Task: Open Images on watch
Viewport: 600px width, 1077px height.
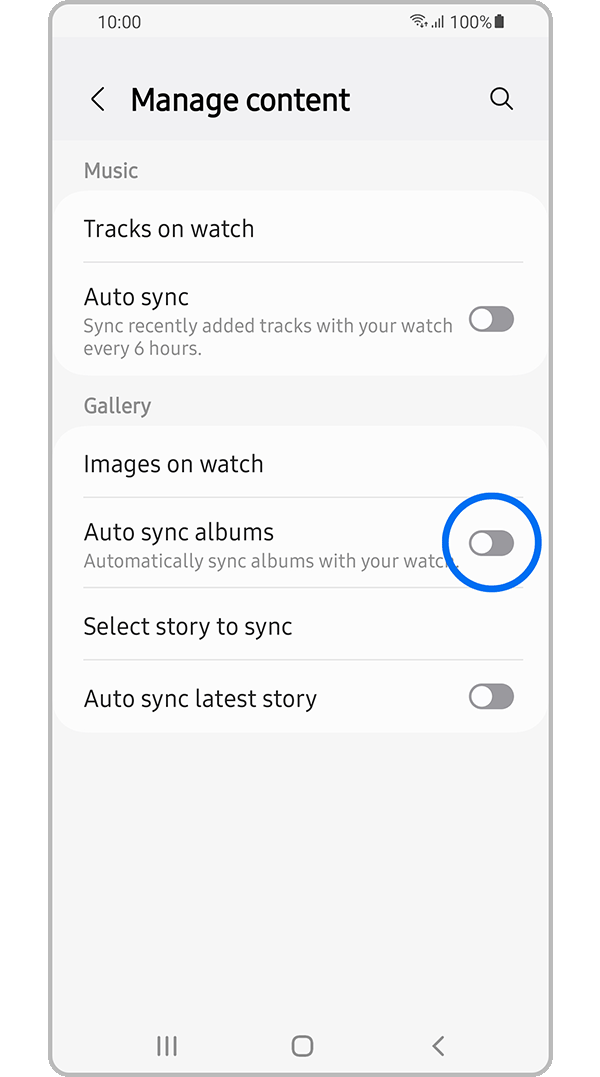Action: pyautogui.click(x=300, y=464)
